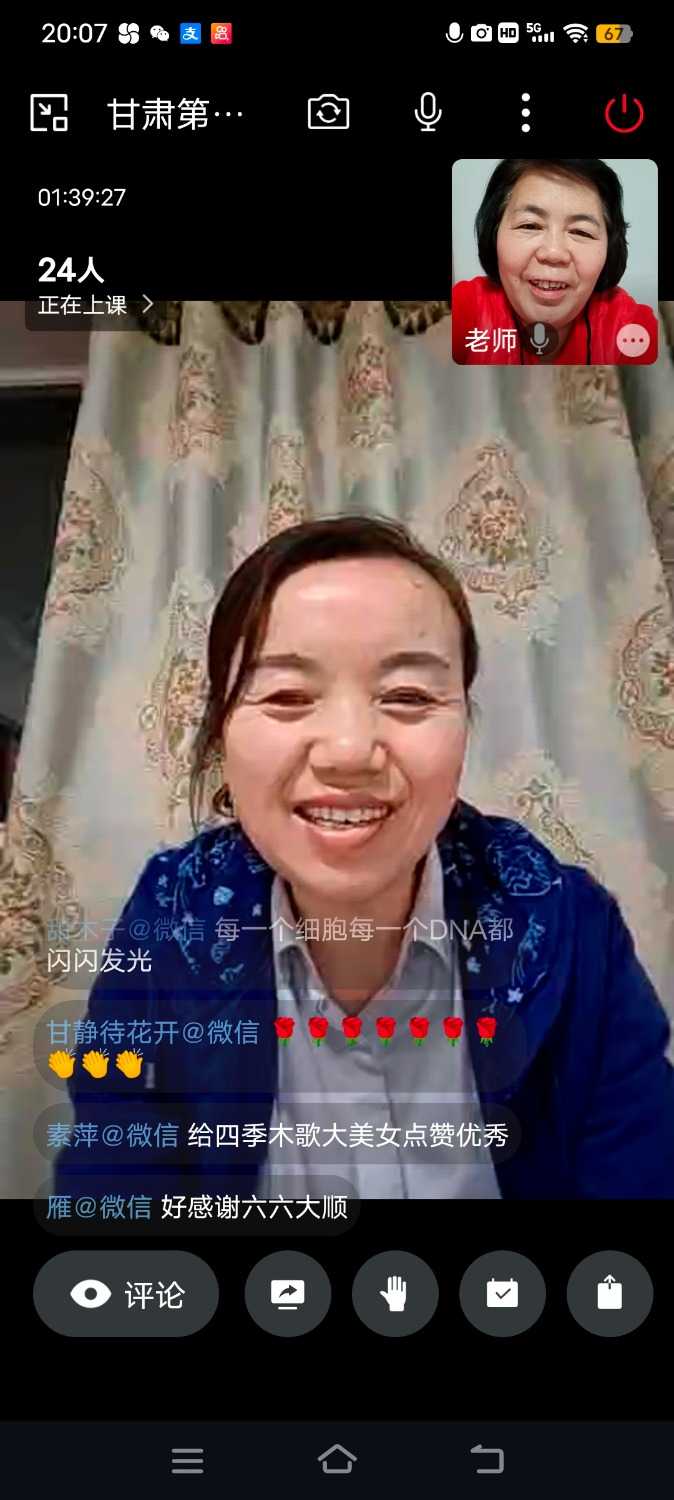Image resolution: width=674 pixels, height=1500 pixels.
Task: Switch the camera
Action: (x=328, y=113)
